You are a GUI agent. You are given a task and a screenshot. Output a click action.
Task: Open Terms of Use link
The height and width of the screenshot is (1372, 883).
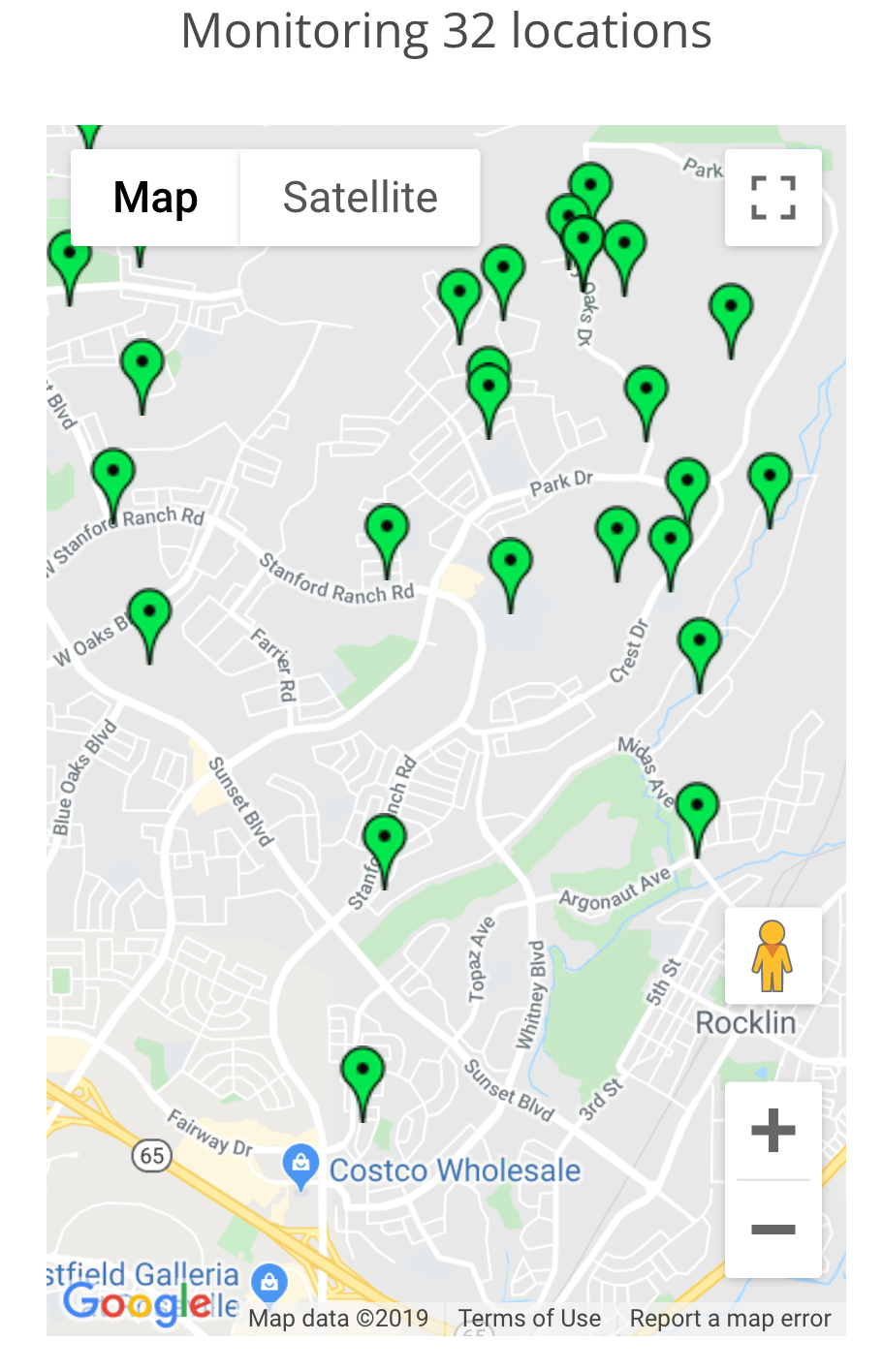529,1318
